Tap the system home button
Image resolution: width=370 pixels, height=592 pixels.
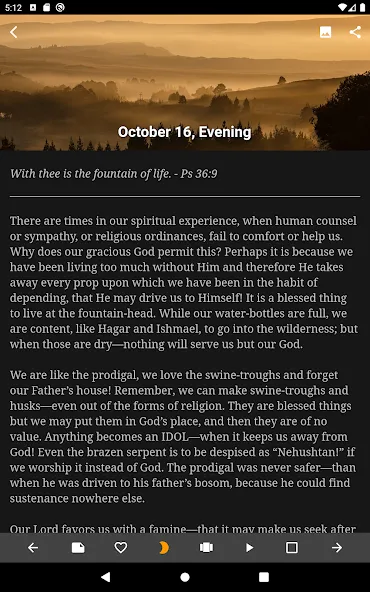point(185,577)
